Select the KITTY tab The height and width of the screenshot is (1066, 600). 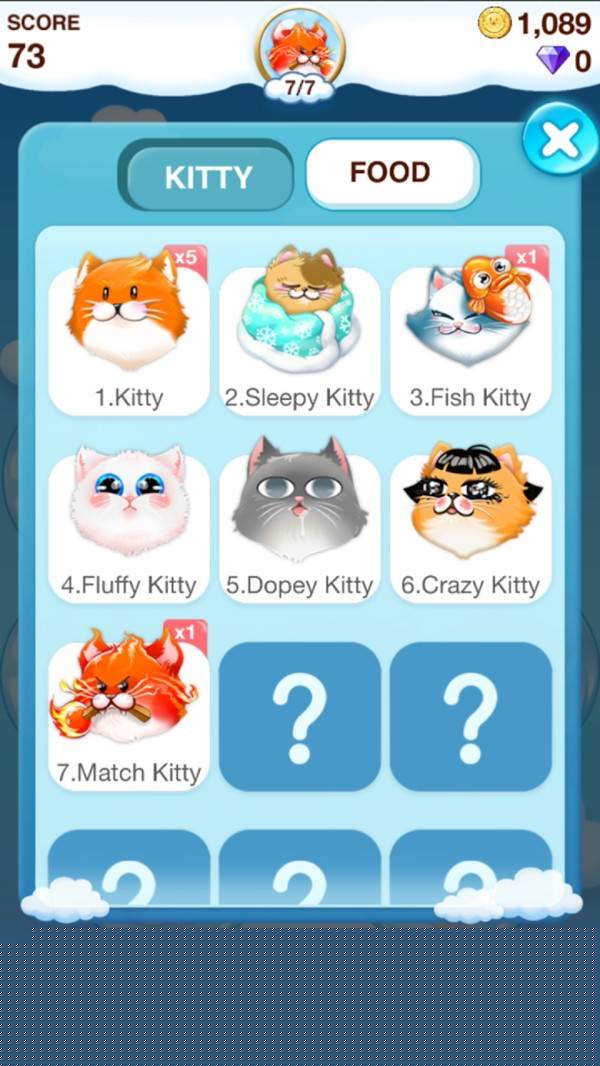tap(207, 177)
